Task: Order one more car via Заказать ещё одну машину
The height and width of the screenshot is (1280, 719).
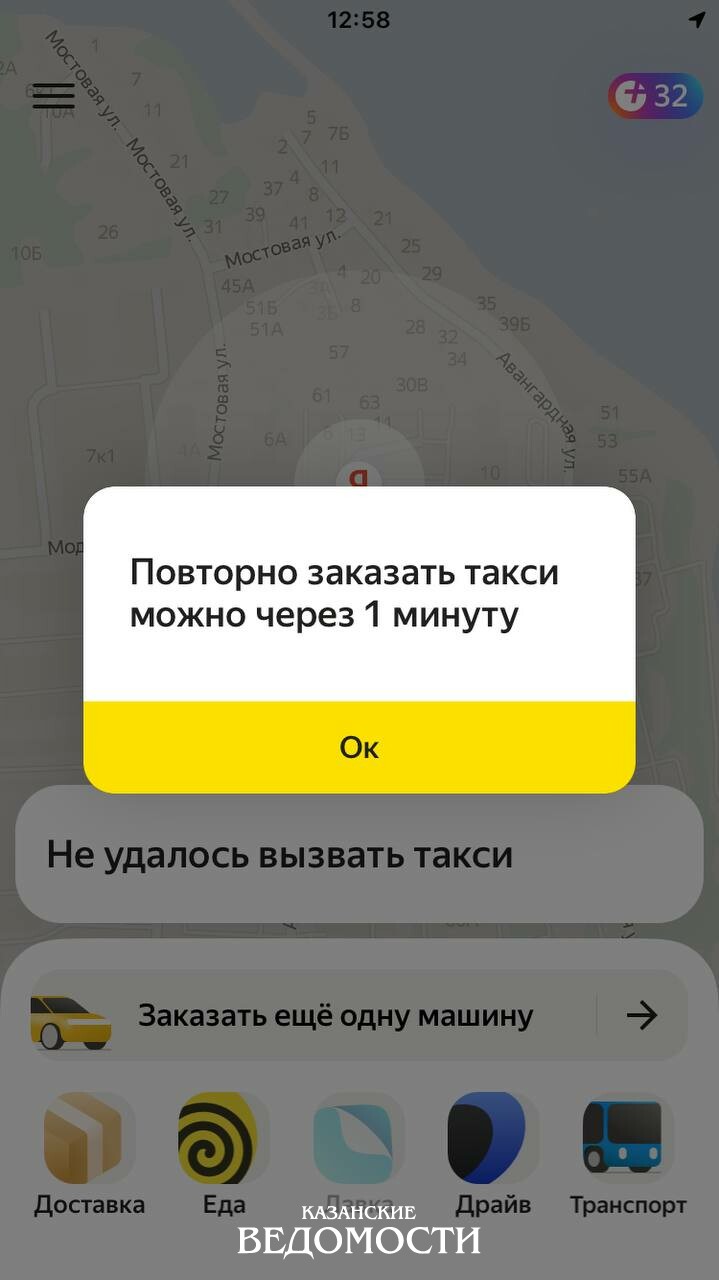Action: (x=359, y=1015)
